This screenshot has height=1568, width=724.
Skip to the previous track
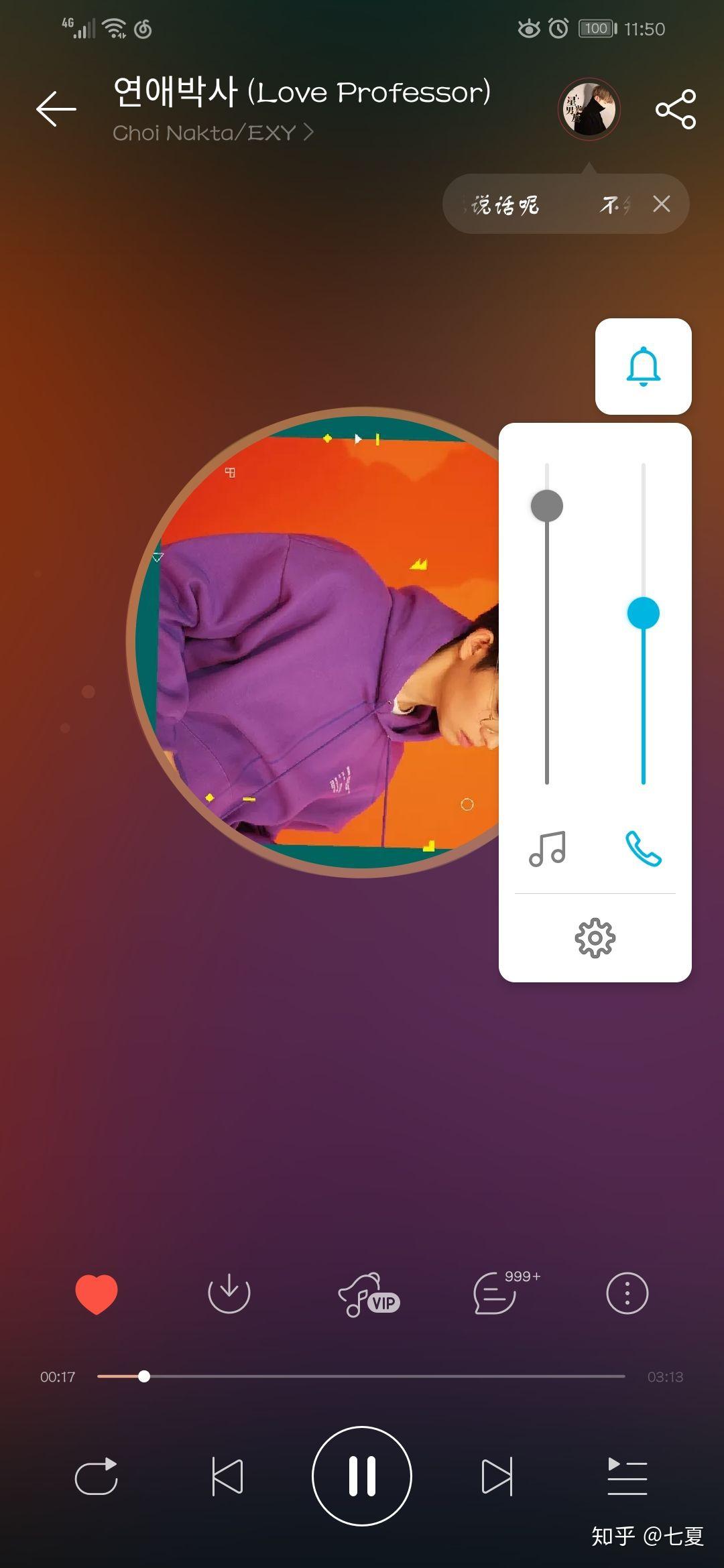[x=227, y=1476]
